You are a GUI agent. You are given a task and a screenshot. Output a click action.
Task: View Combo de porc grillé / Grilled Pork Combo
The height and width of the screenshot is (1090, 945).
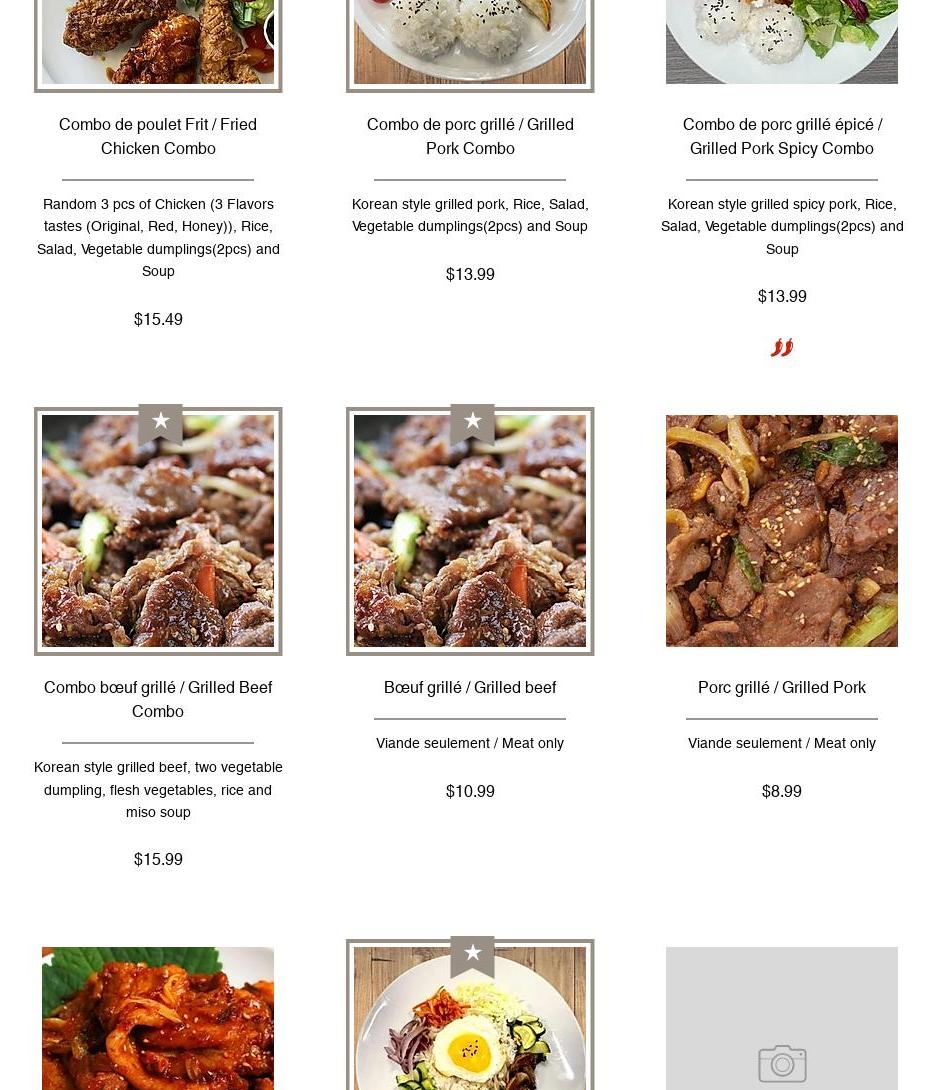tap(470, 136)
